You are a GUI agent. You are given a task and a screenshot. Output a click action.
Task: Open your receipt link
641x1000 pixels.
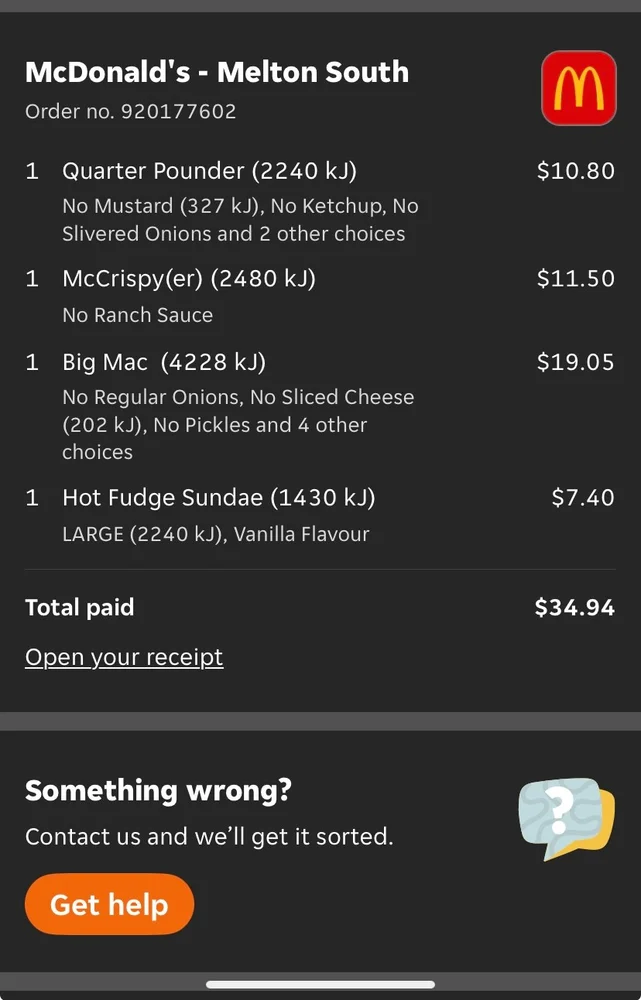click(x=124, y=657)
